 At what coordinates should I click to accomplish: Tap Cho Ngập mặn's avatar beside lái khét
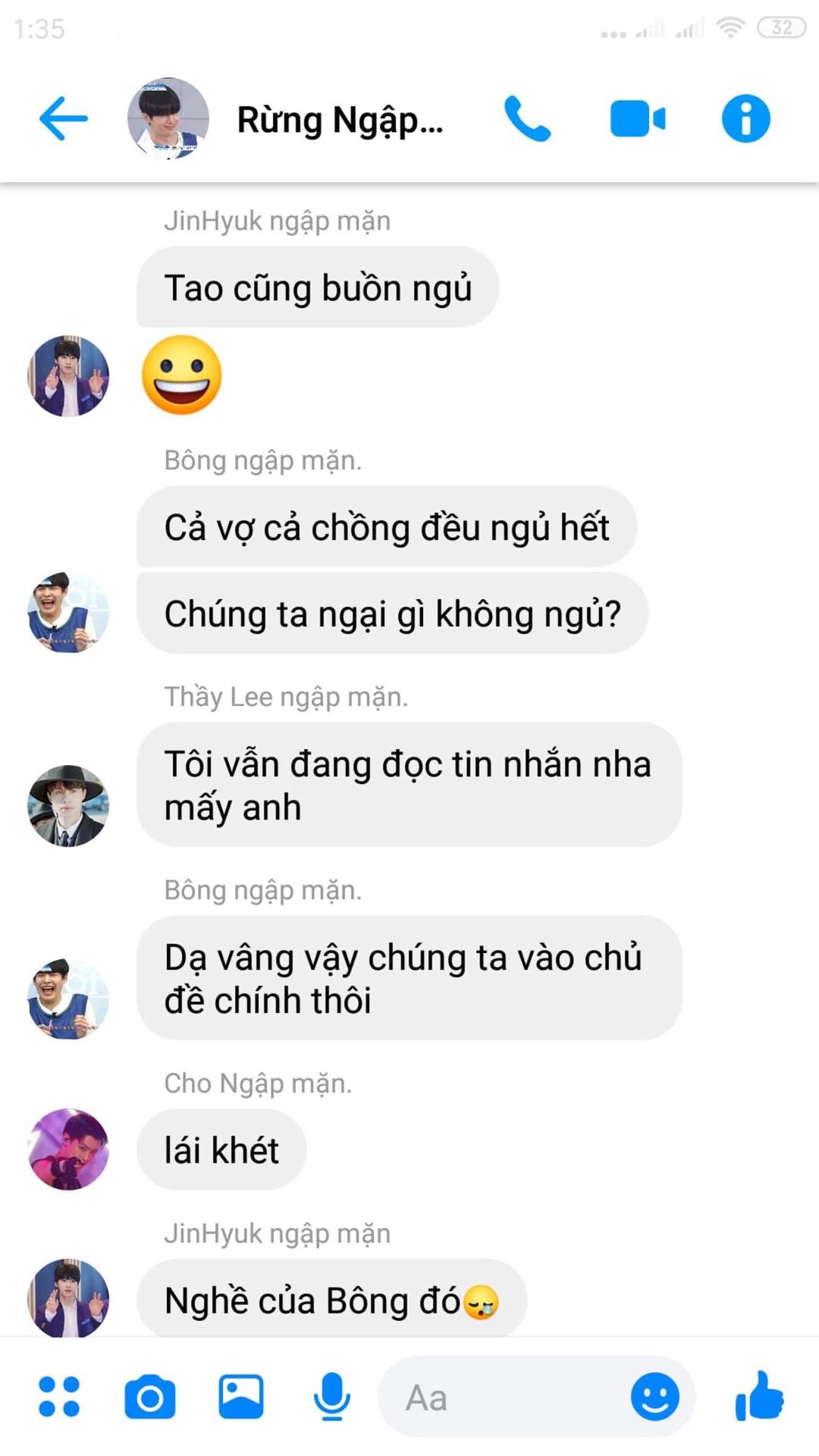[x=68, y=1150]
